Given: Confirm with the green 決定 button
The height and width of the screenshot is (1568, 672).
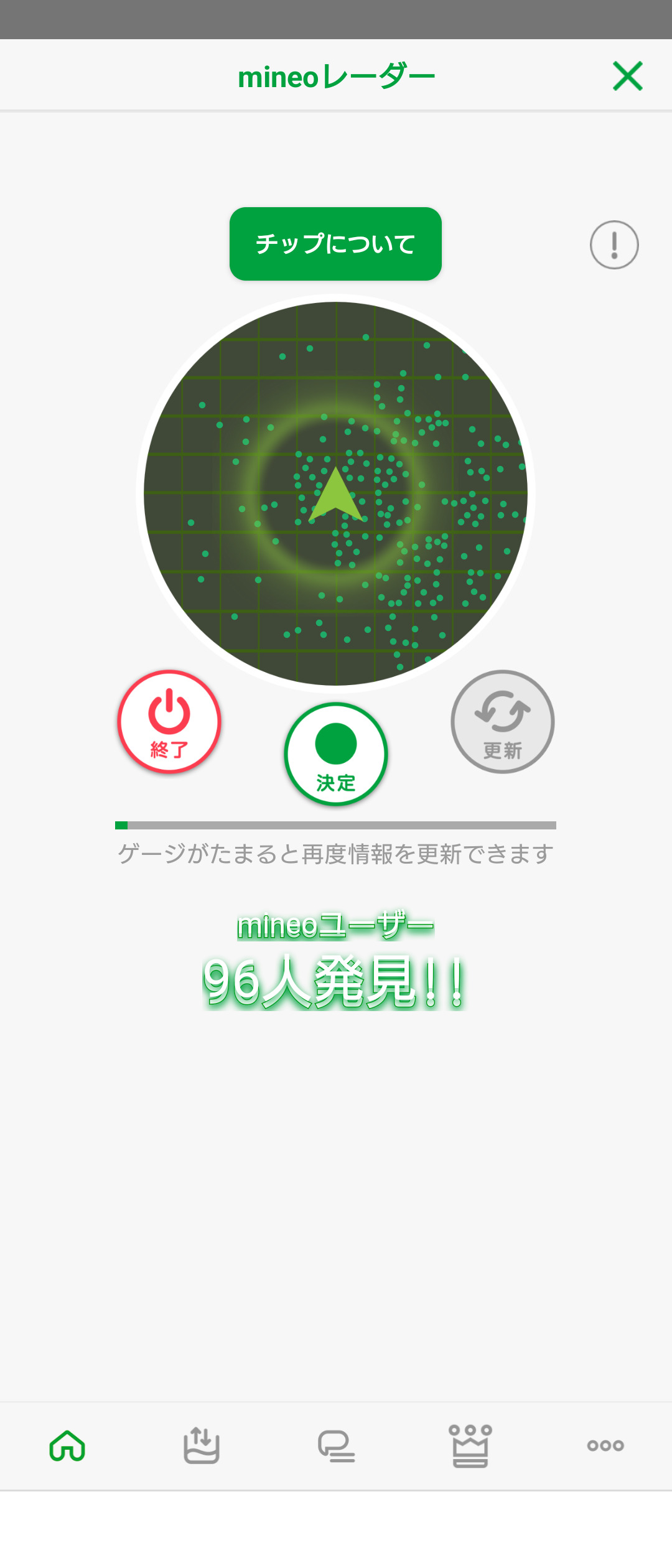Looking at the screenshot, I should (336, 754).
